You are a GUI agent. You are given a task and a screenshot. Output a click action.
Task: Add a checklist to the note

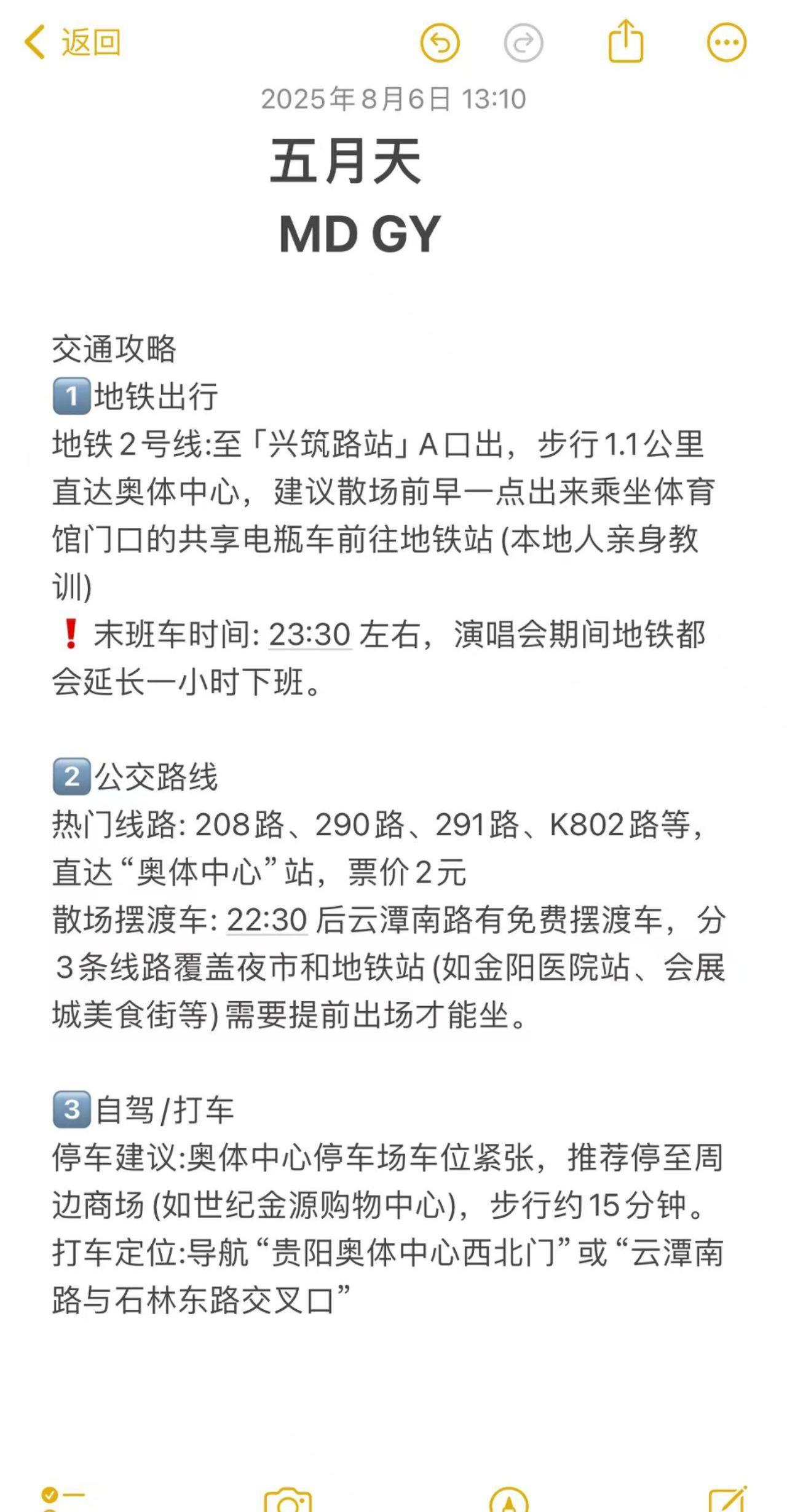pyautogui.click(x=61, y=1501)
